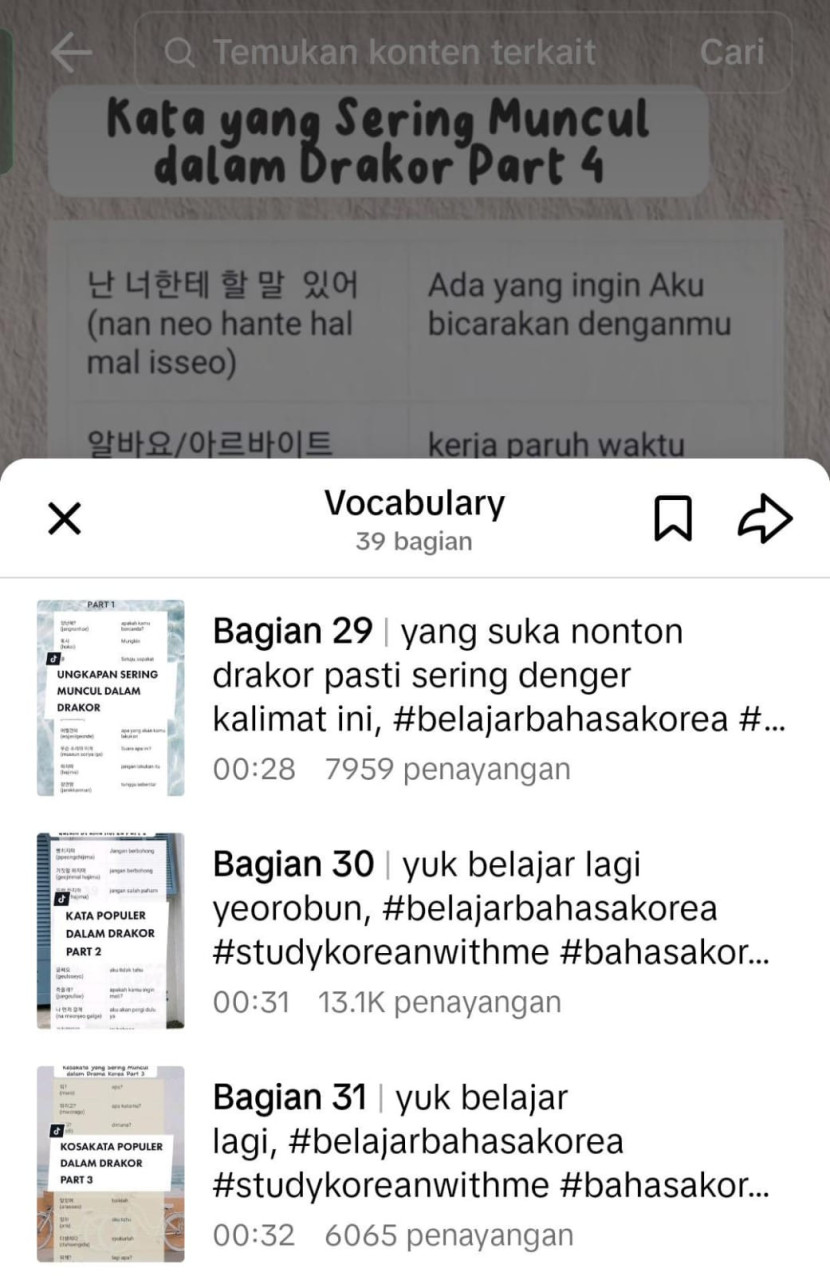Go back using the top arrow
The height and width of the screenshot is (1276, 830).
point(70,52)
